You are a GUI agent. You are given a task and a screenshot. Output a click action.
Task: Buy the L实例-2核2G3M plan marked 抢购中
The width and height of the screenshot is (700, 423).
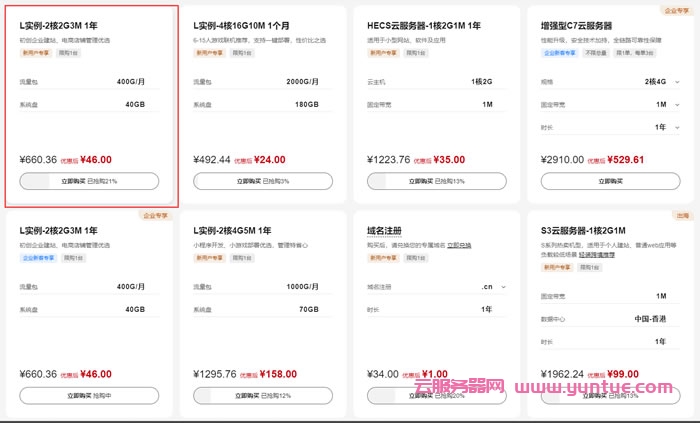pos(89,396)
